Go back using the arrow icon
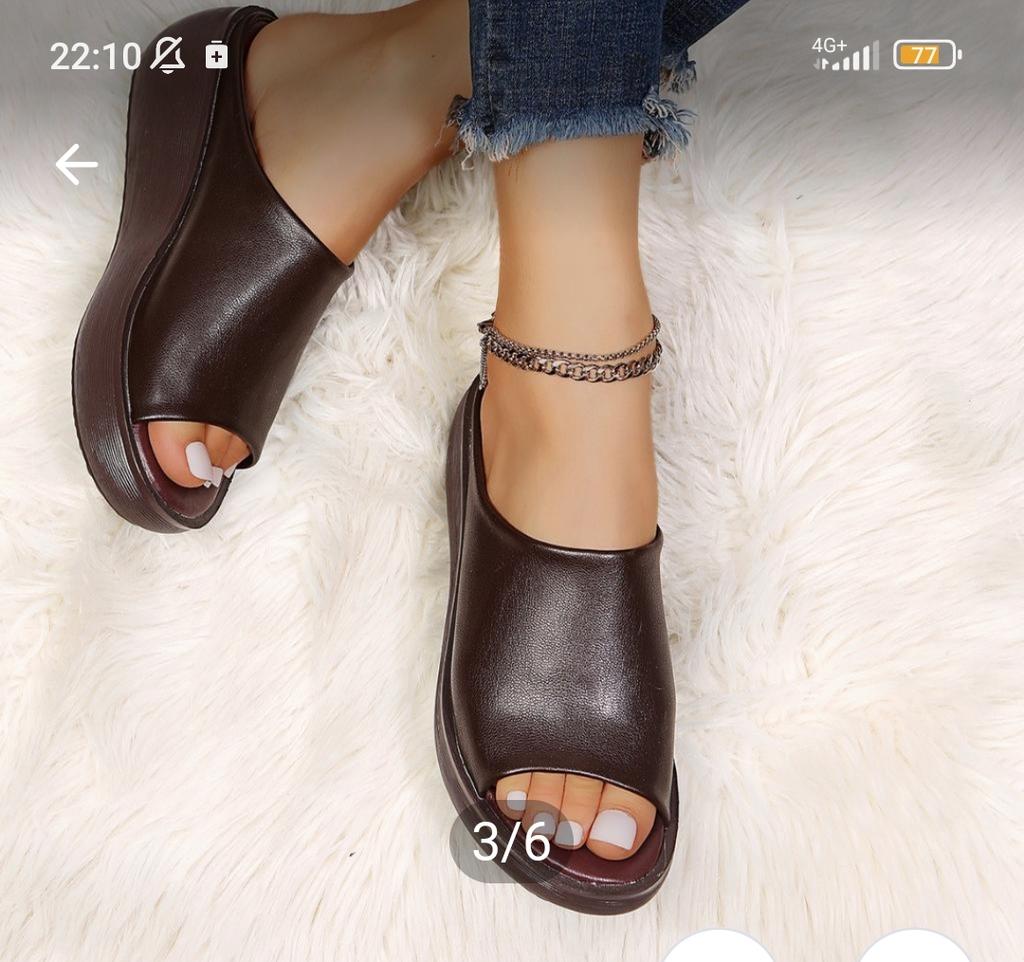Image resolution: width=1024 pixels, height=962 pixels. 76,164
